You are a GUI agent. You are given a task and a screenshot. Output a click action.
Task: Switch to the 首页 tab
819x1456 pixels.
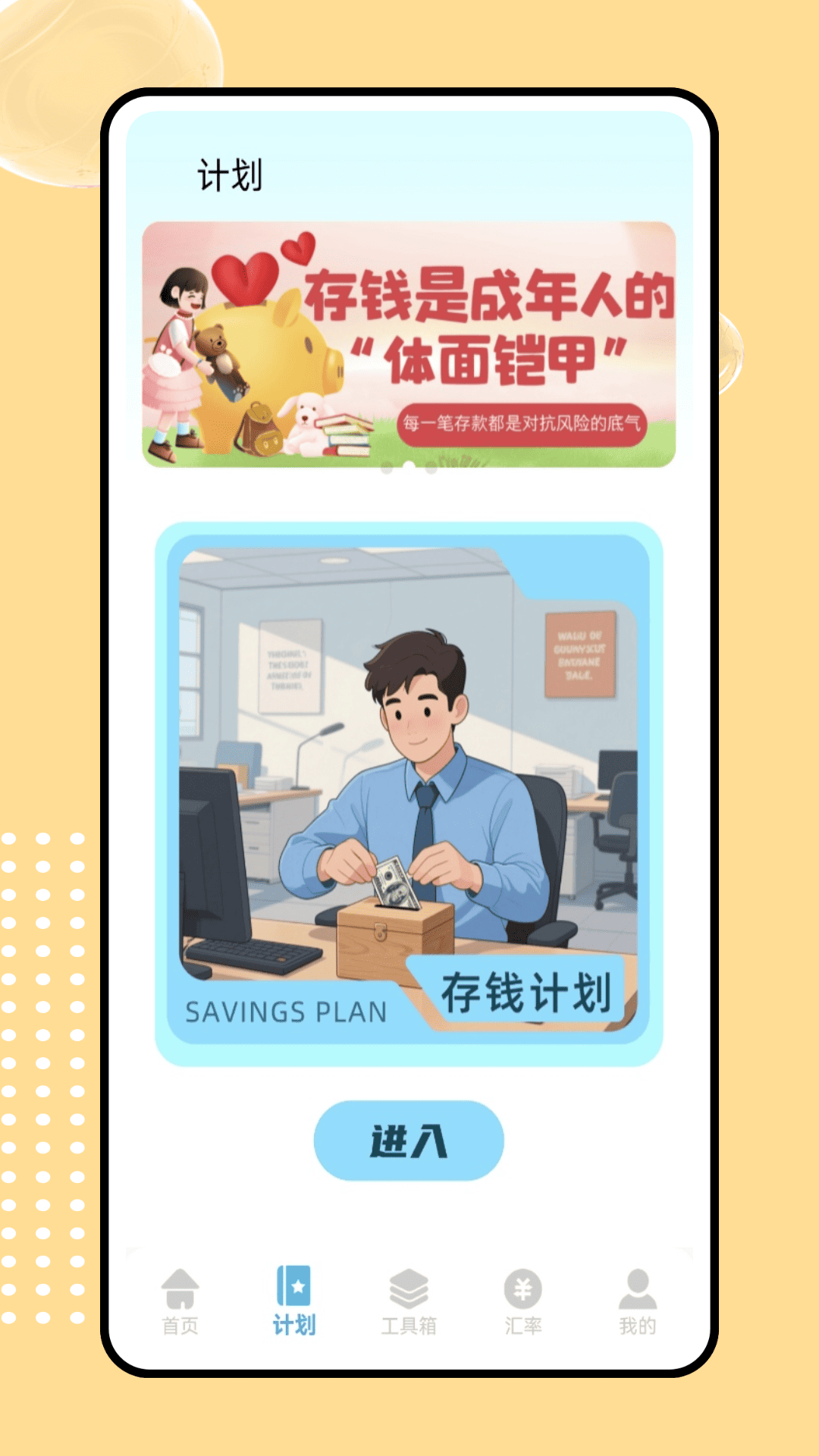point(182,1301)
